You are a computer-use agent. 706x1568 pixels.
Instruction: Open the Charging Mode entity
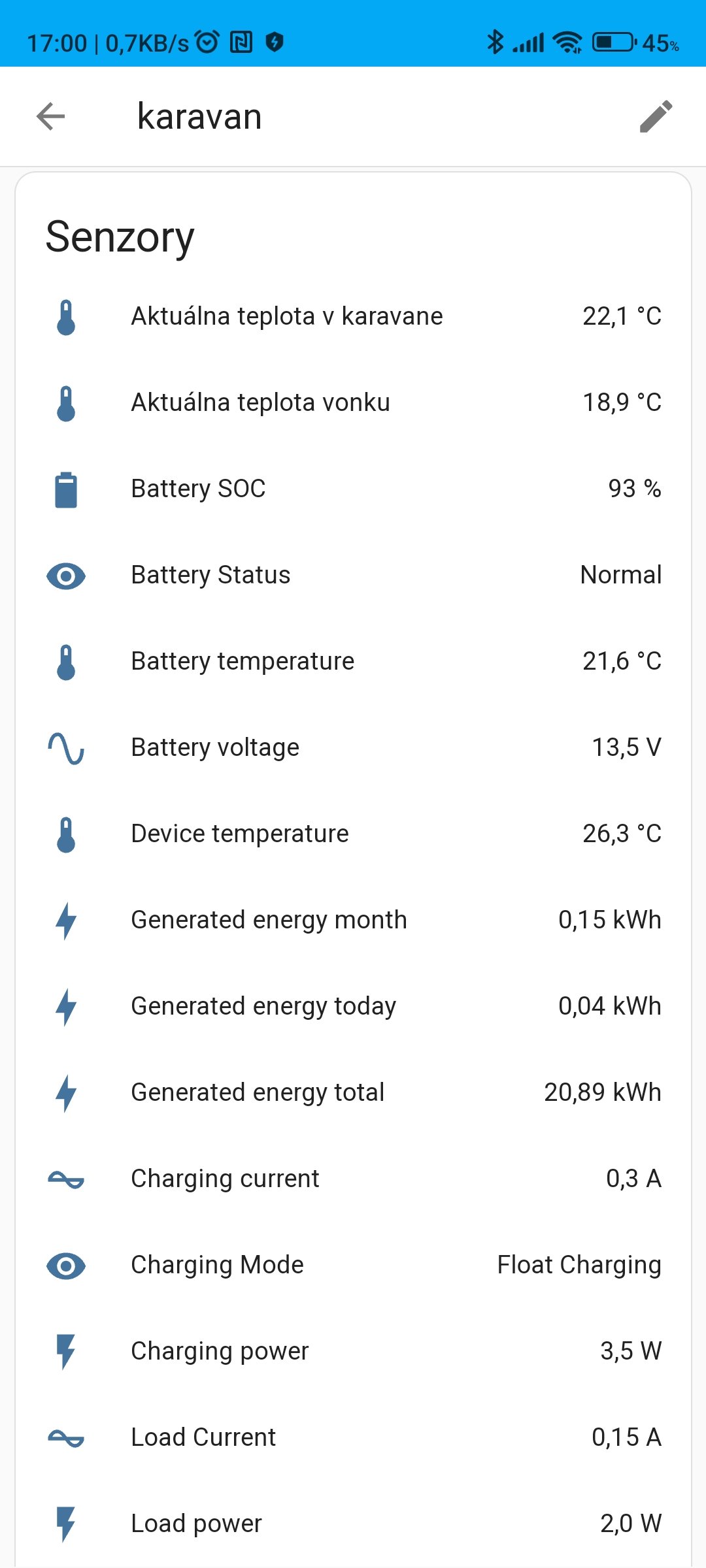pos(217,1266)
